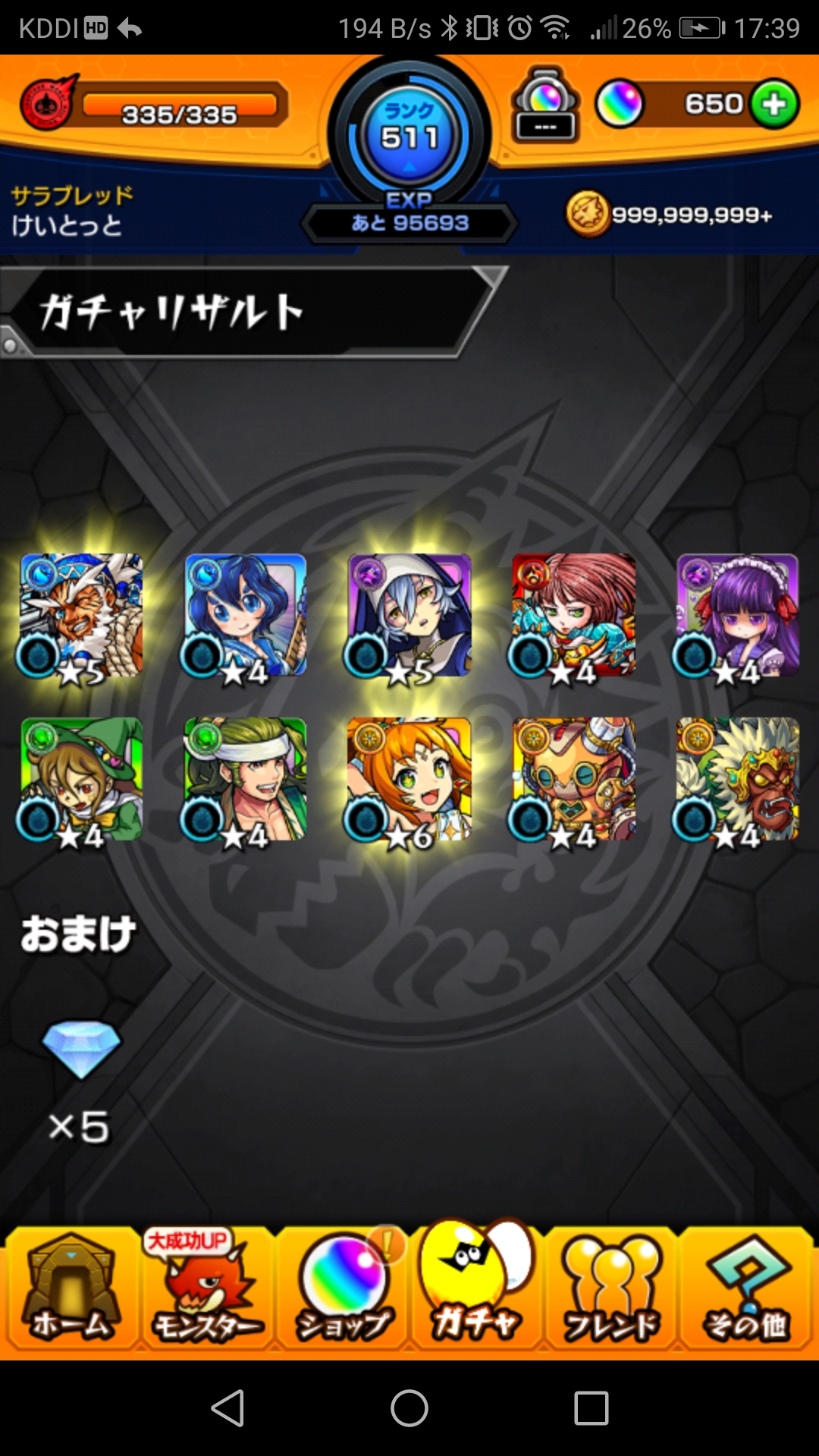819x1456 pixels.
Task: Open the Home tab
Action: click(71, 1288)
